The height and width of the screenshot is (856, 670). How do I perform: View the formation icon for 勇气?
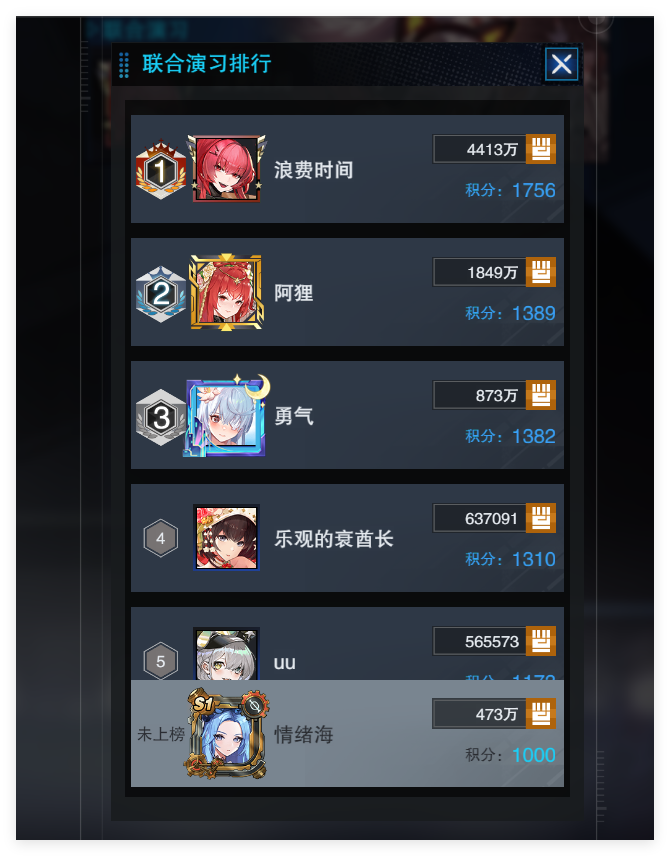coord(541,395)
